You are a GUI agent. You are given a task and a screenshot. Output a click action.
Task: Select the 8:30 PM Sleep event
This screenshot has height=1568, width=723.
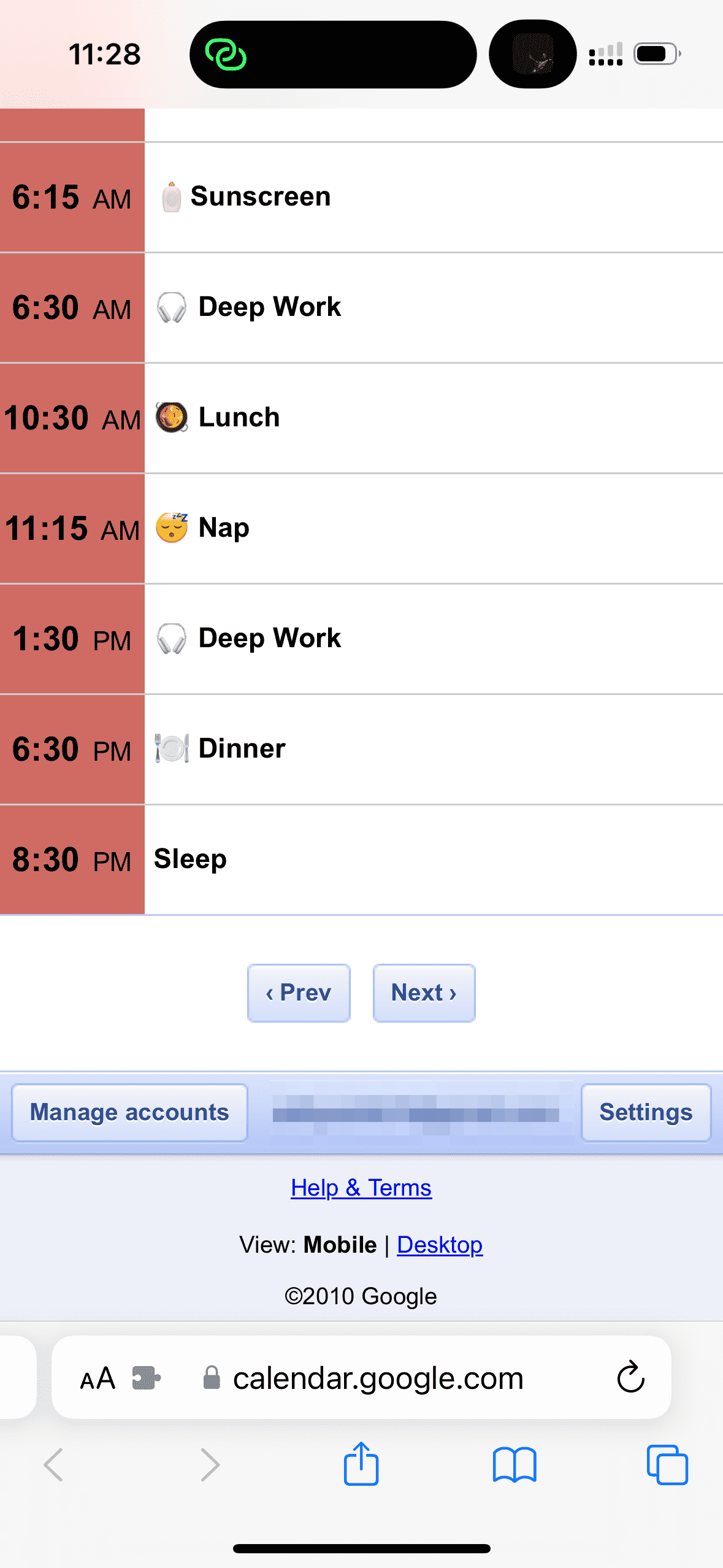189,859
